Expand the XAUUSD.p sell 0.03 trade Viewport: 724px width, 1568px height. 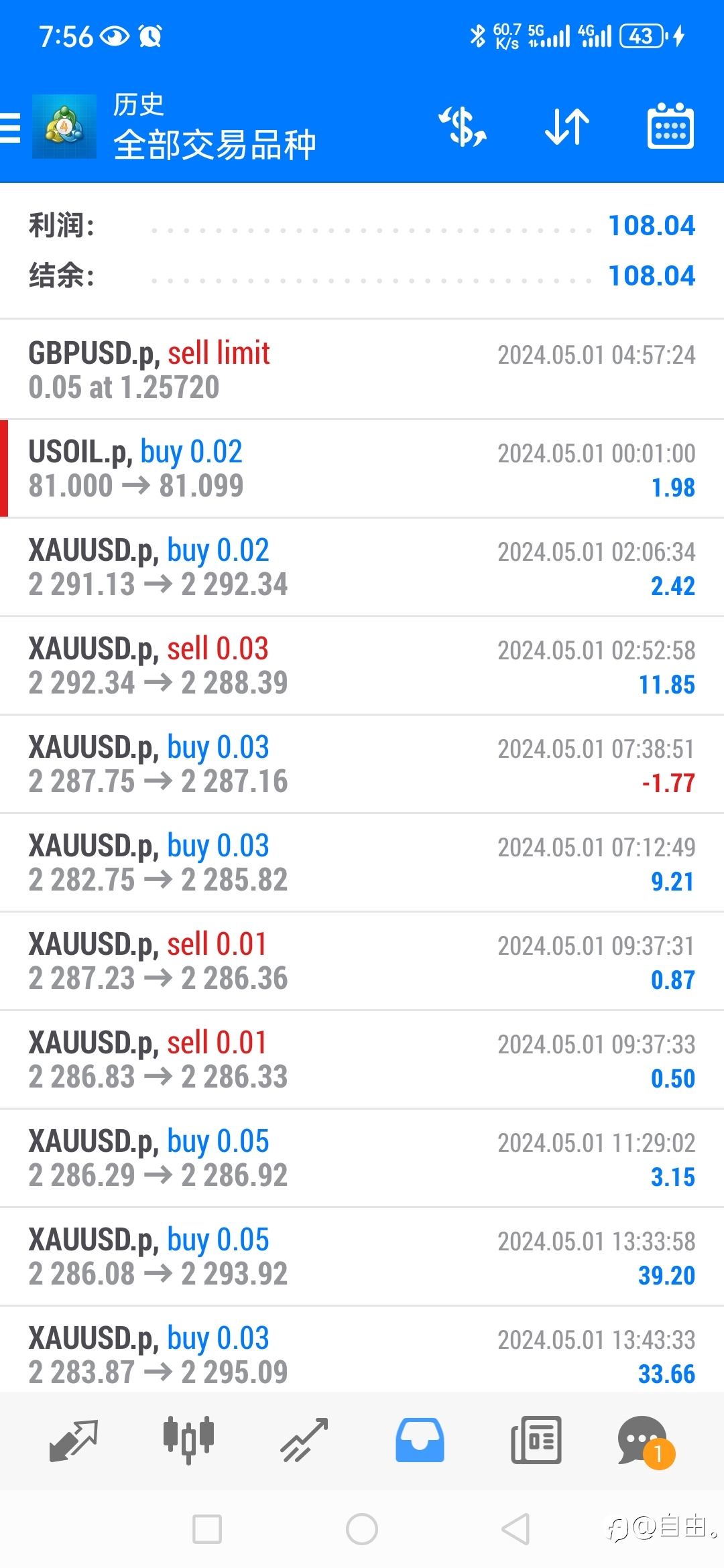tap(362, 666)
